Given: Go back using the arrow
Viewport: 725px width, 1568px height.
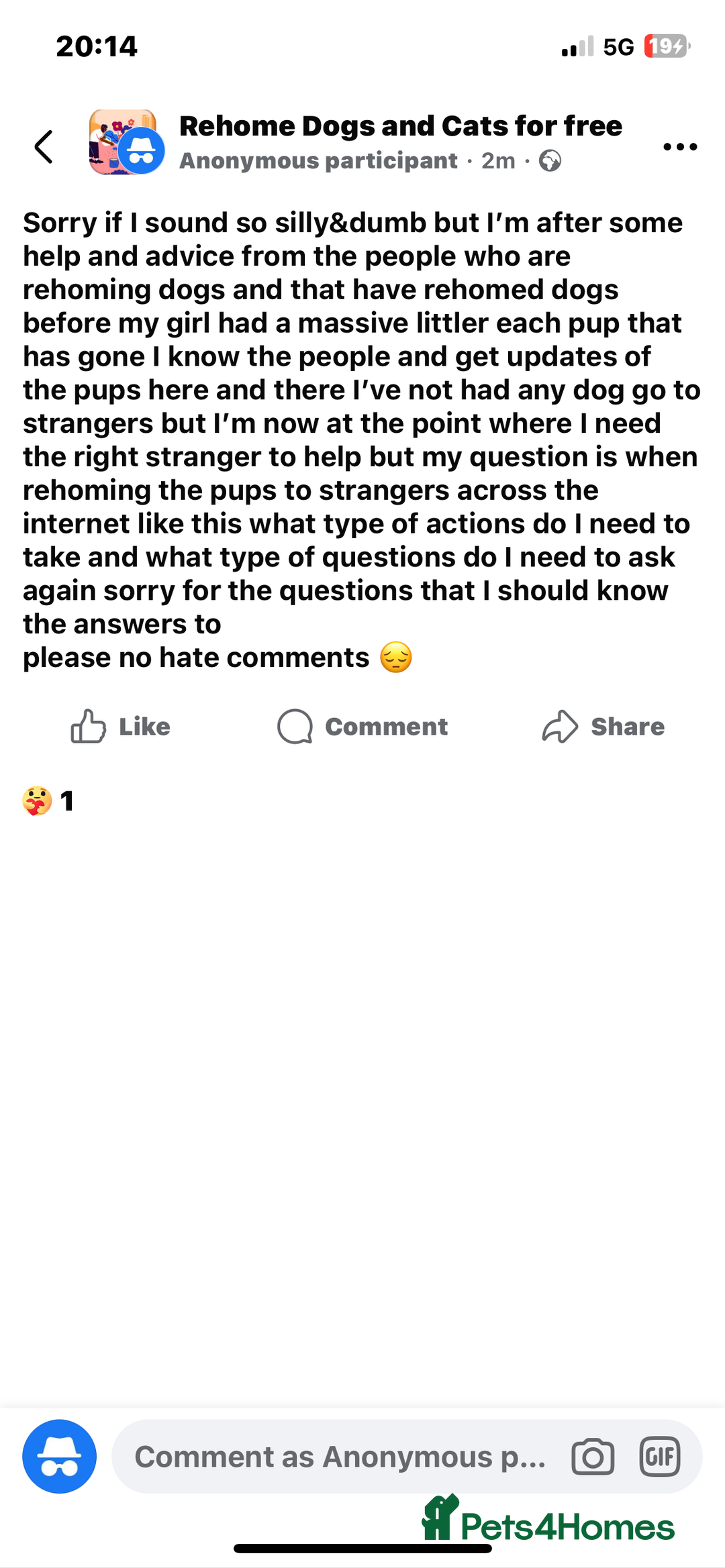Looking at the screenshot, I should (44, 147).
